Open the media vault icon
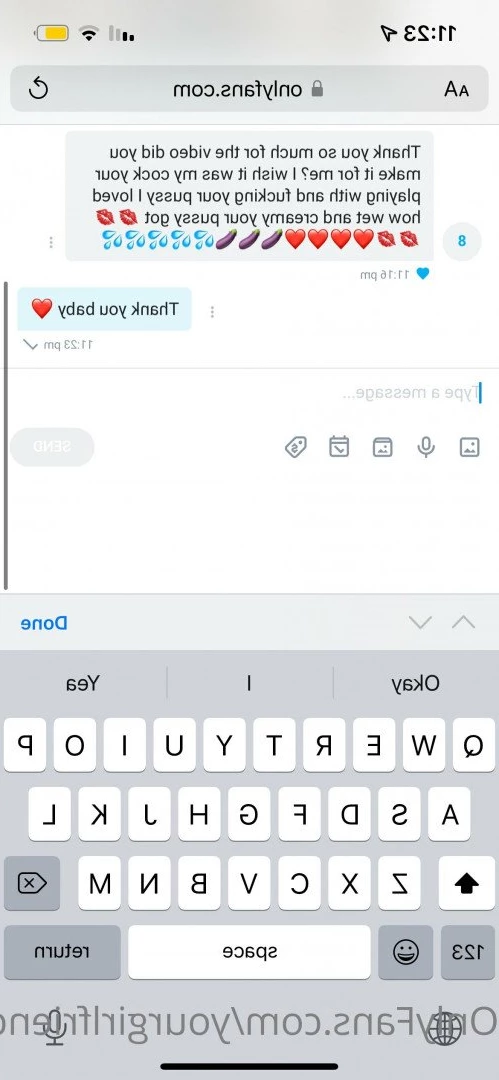This screenshot has height=1080, width=499. [x=383, y=447]
